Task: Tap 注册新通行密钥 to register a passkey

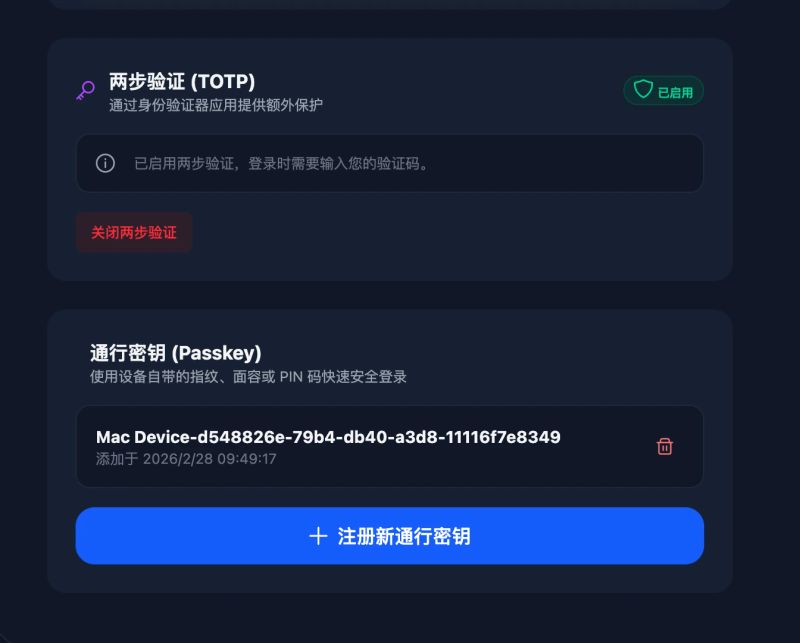Action: 390,536
